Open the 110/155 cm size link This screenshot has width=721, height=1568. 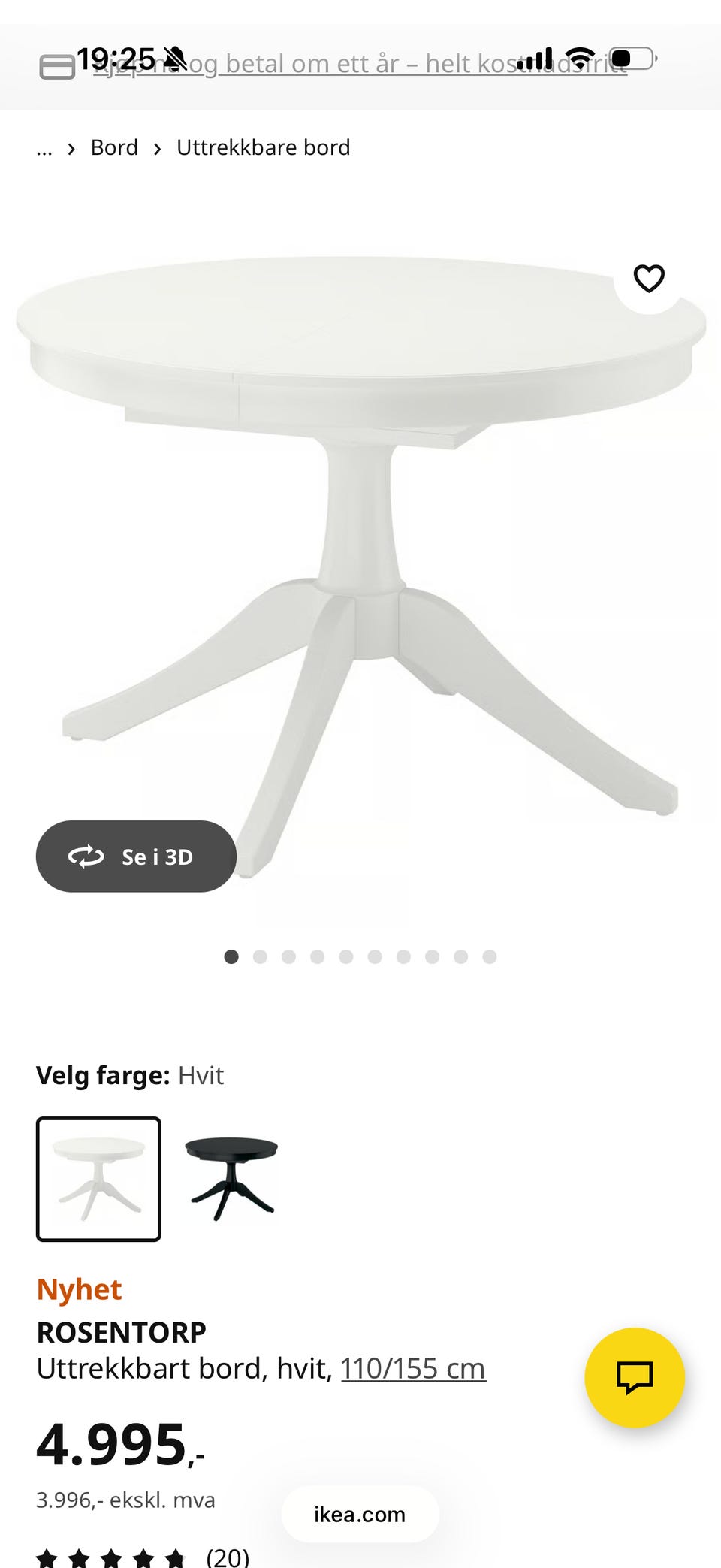[x=413, y=1369]
